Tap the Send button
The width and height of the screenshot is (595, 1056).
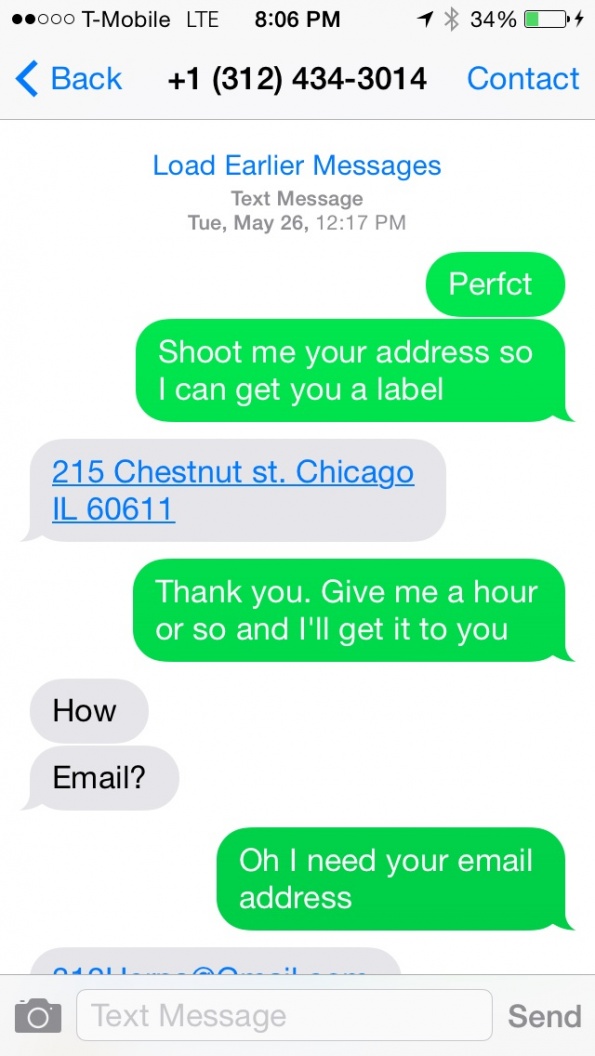[544, 1016]
